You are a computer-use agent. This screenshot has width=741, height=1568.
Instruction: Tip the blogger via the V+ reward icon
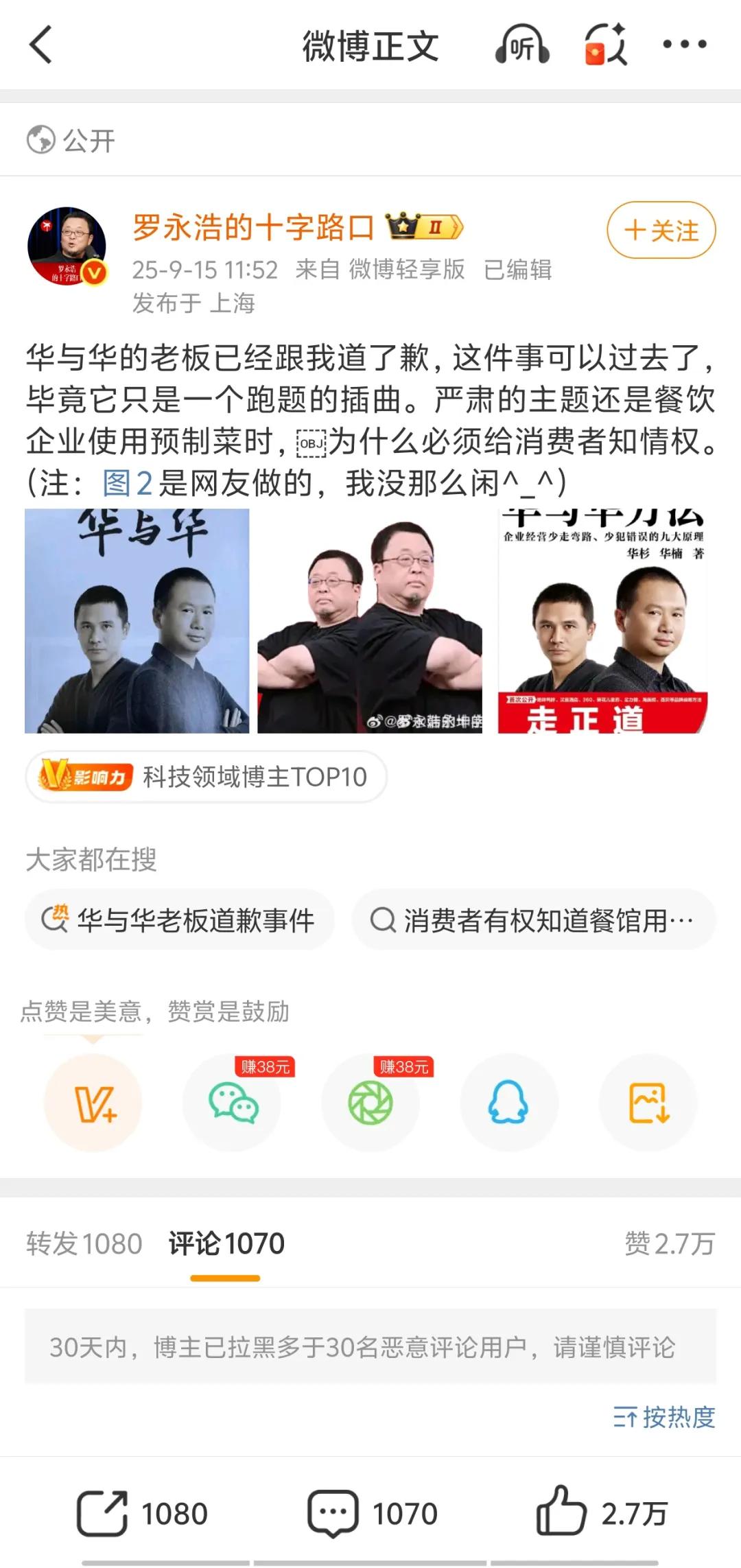94,1103
